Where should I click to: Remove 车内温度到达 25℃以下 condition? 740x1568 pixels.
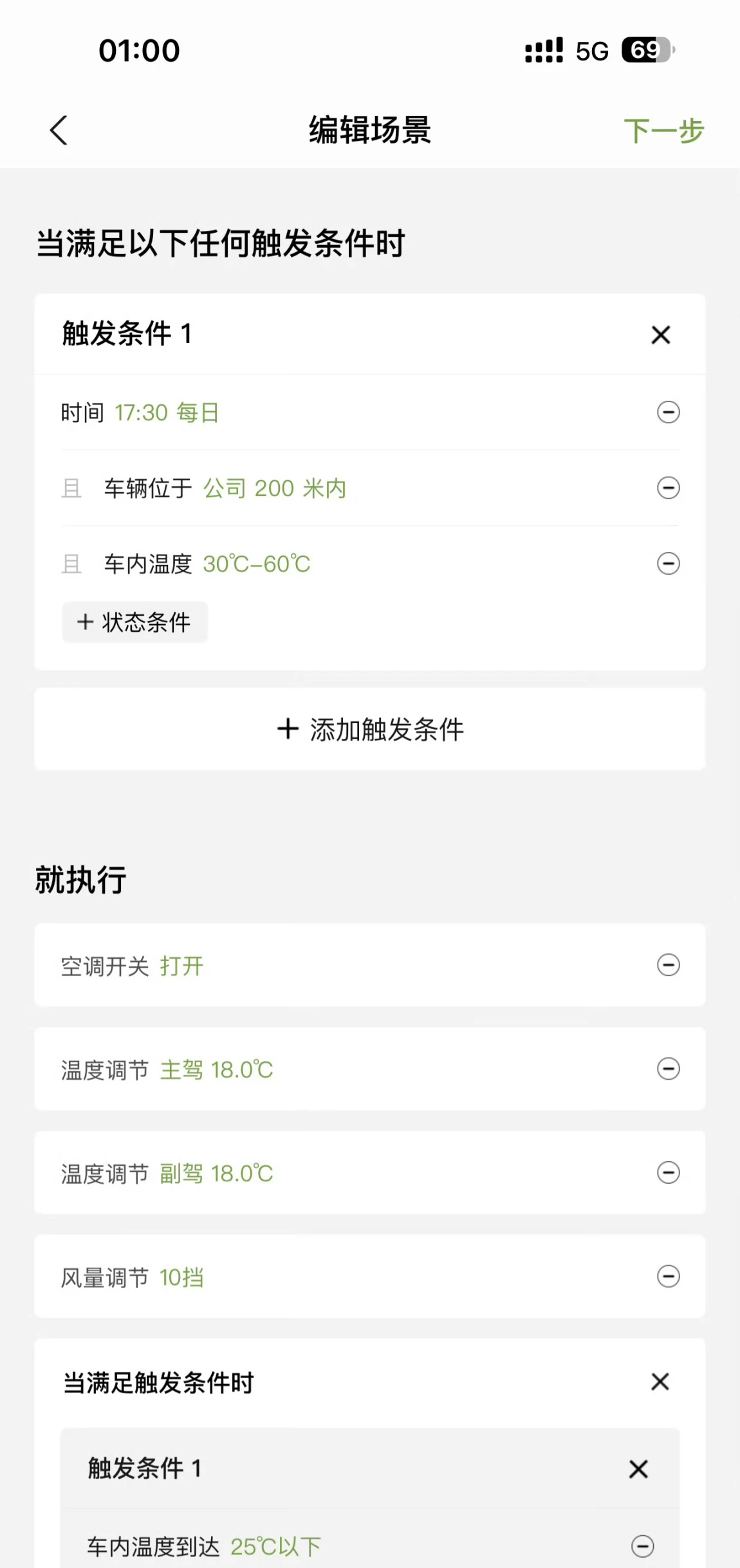coord(642,1545)
